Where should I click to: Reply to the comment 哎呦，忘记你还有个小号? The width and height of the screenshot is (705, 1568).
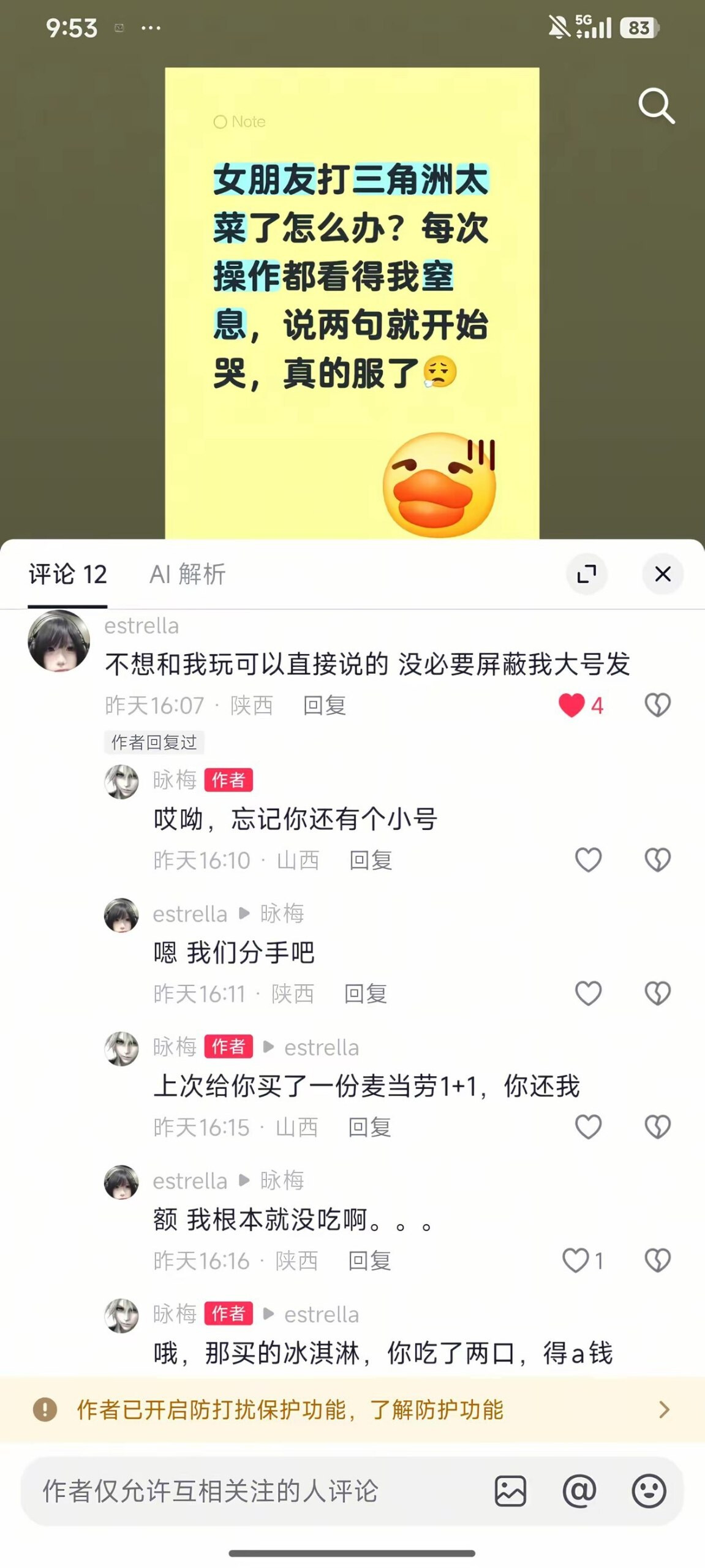click(x=371, y=860)
